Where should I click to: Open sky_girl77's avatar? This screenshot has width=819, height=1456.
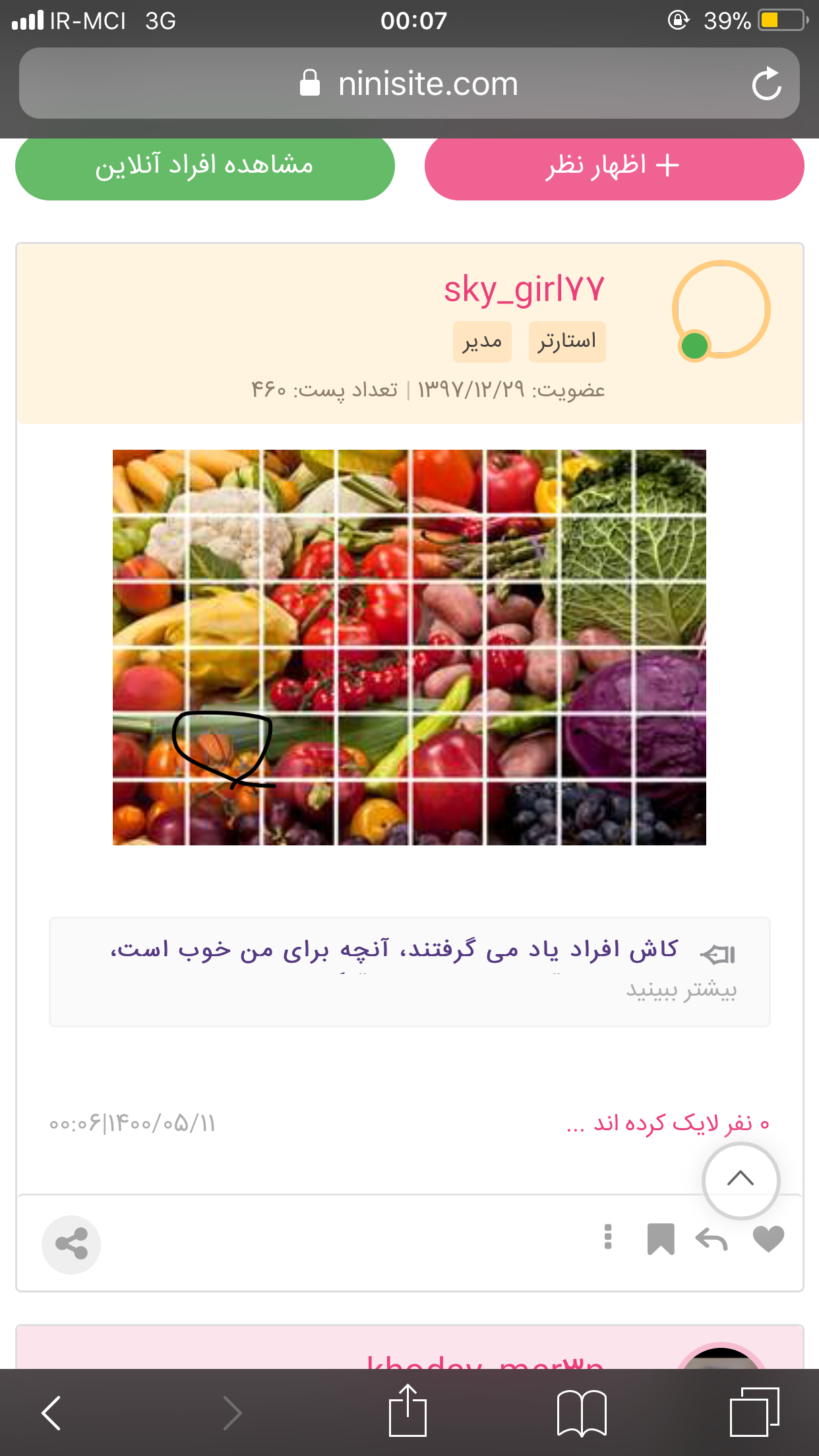tap(721, 309)
